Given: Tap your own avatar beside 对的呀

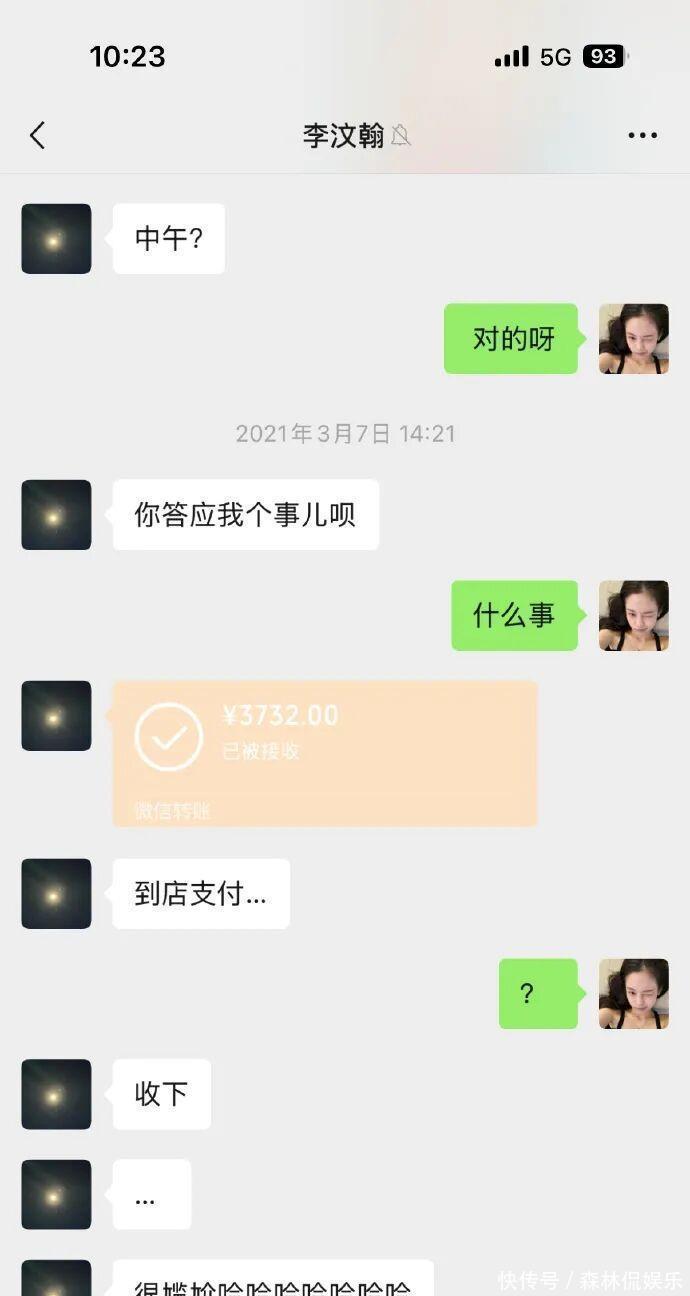Looking at the screenshot, I should coord(633,339).
